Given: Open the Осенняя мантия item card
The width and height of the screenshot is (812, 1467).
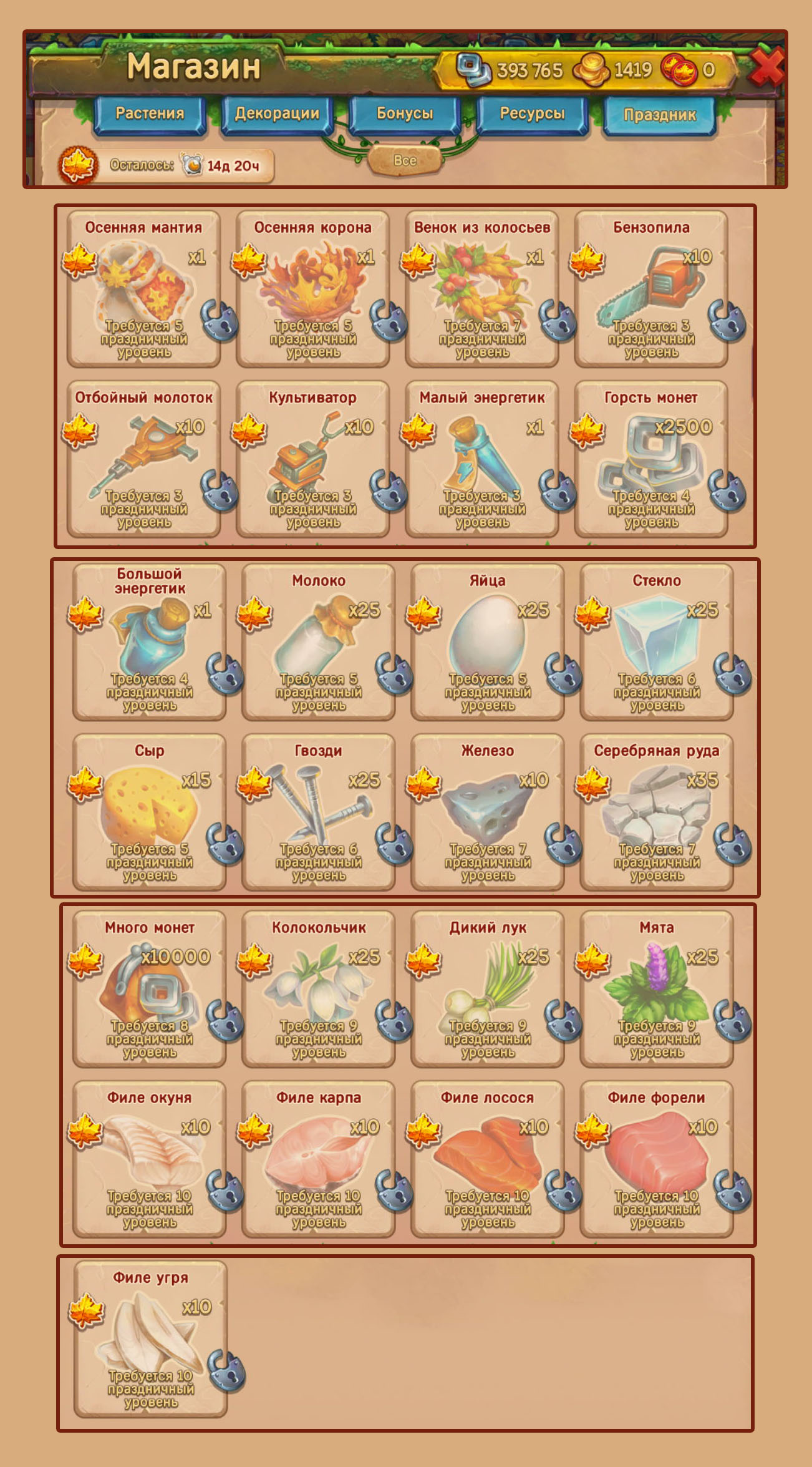Looking at the screenshot, I should click(144, 289).
